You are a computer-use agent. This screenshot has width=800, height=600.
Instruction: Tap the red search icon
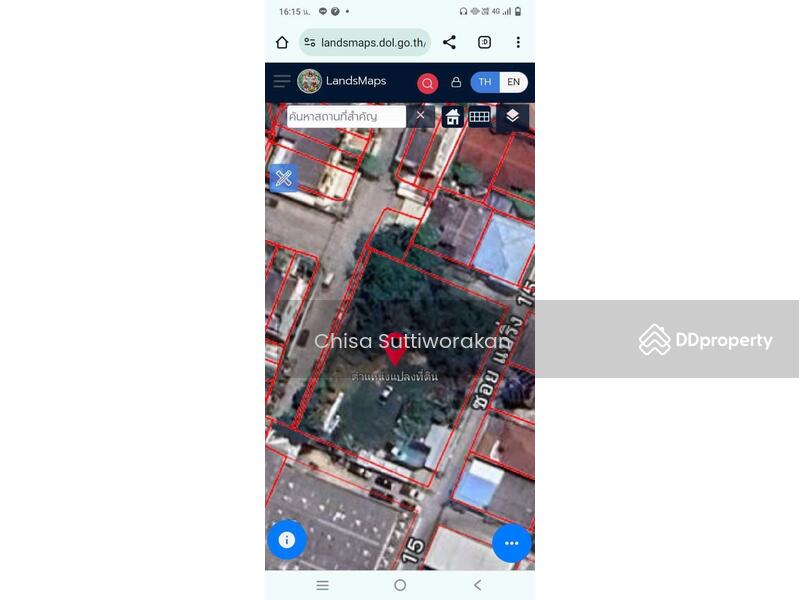click(427, 83)
